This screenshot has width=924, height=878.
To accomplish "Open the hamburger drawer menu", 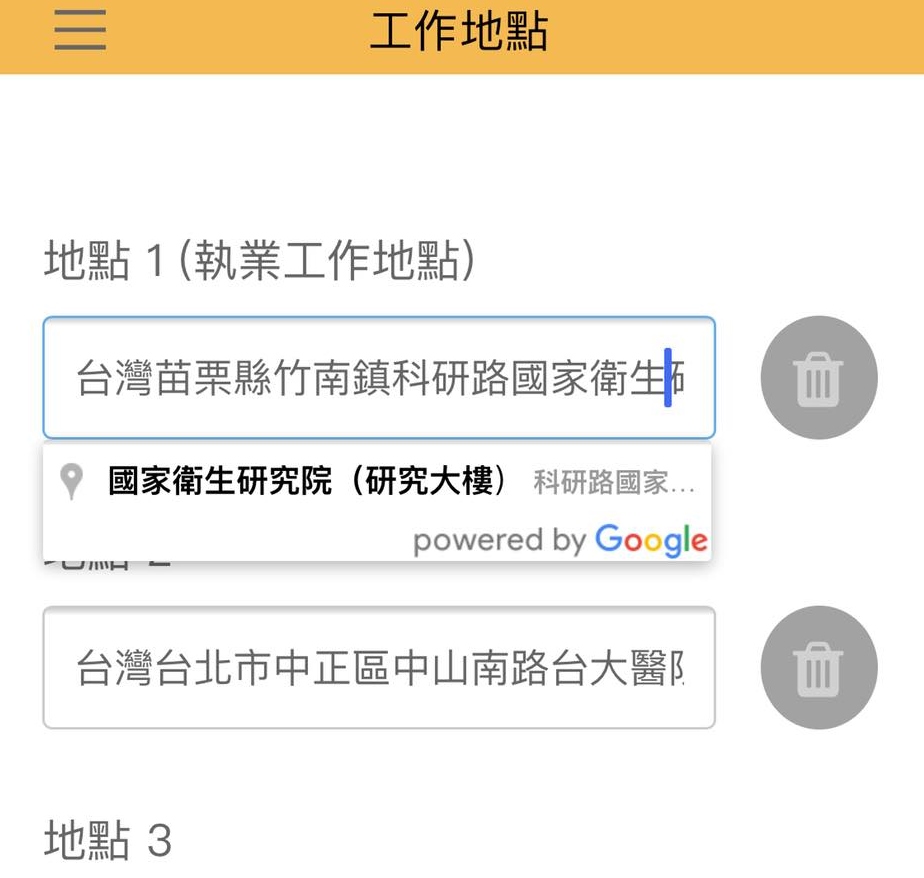I will (80, 30).
